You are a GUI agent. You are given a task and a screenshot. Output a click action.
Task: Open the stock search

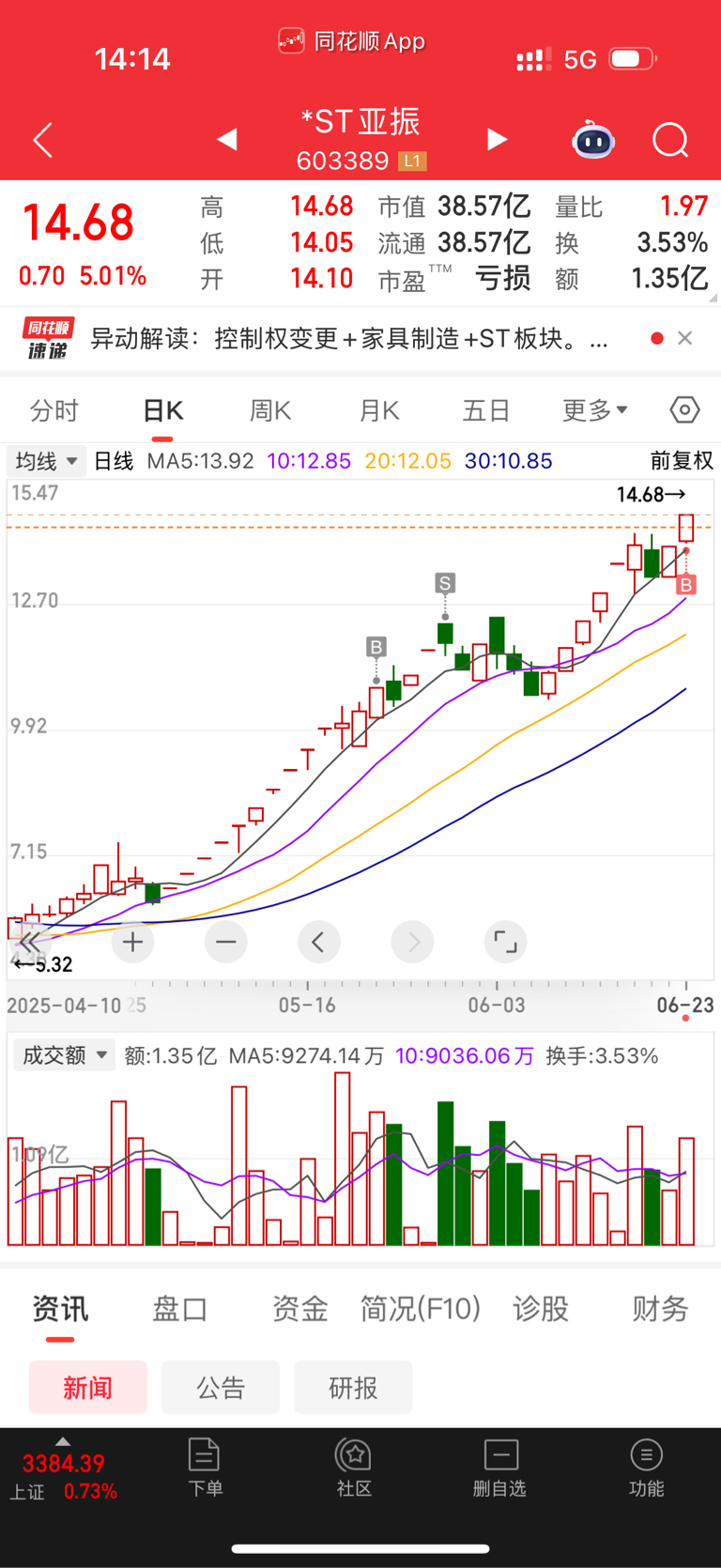[x=670, y=141]
